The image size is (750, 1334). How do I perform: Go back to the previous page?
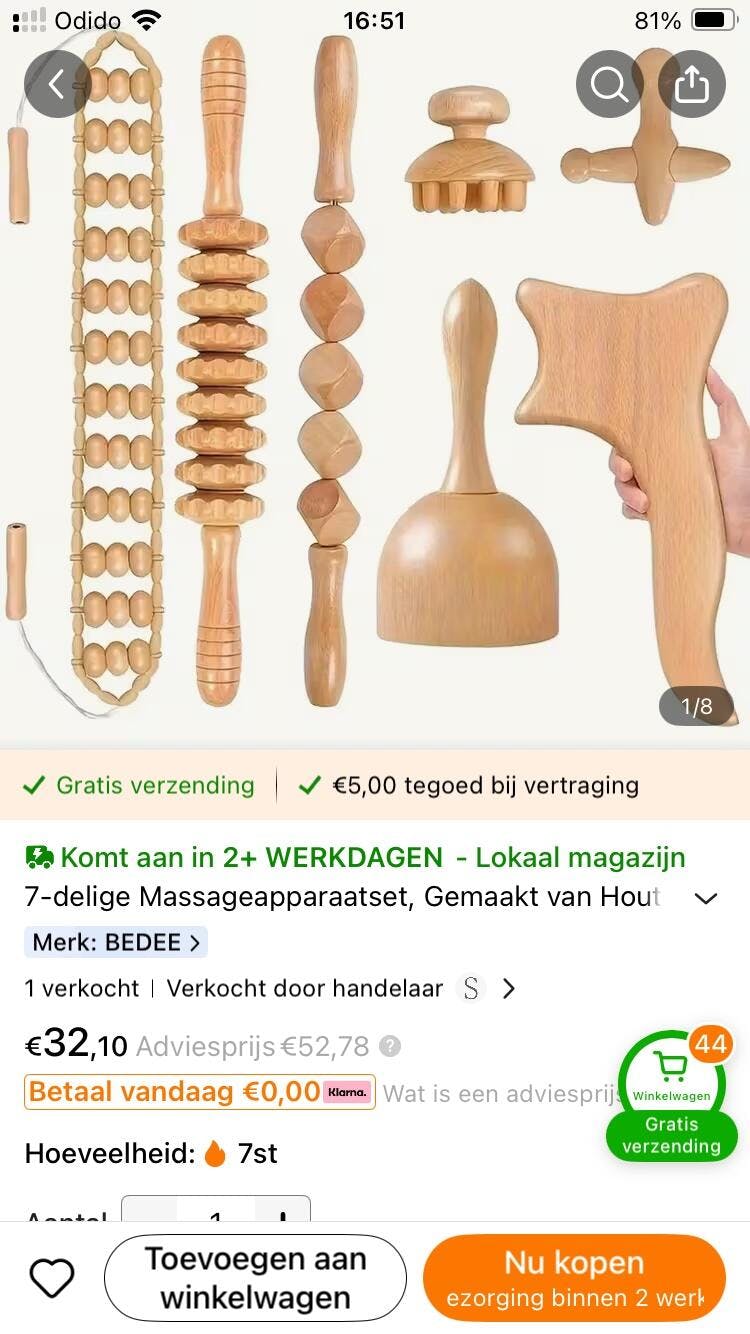pyautogui.click(x=57, y=85)
